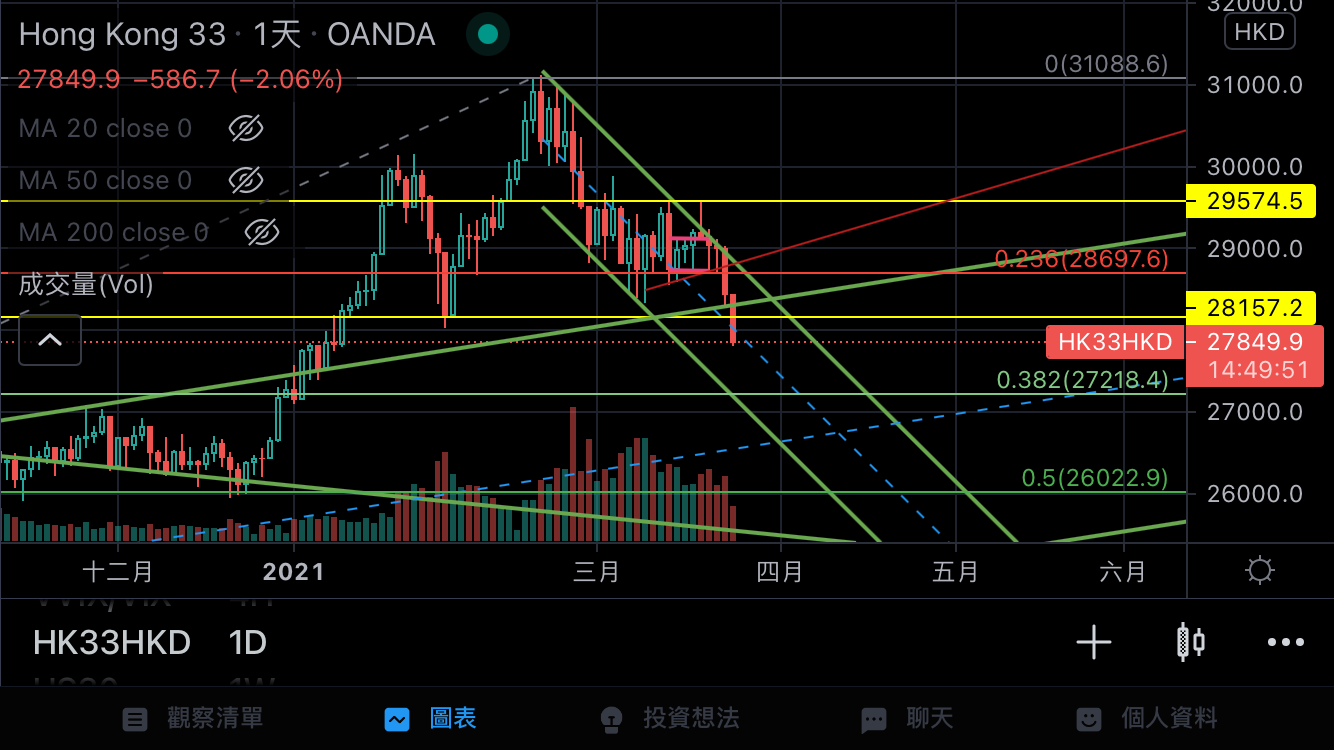Tap HK33HKD symbol to search symbols
1334x750 pixels.
coord(112,642)
